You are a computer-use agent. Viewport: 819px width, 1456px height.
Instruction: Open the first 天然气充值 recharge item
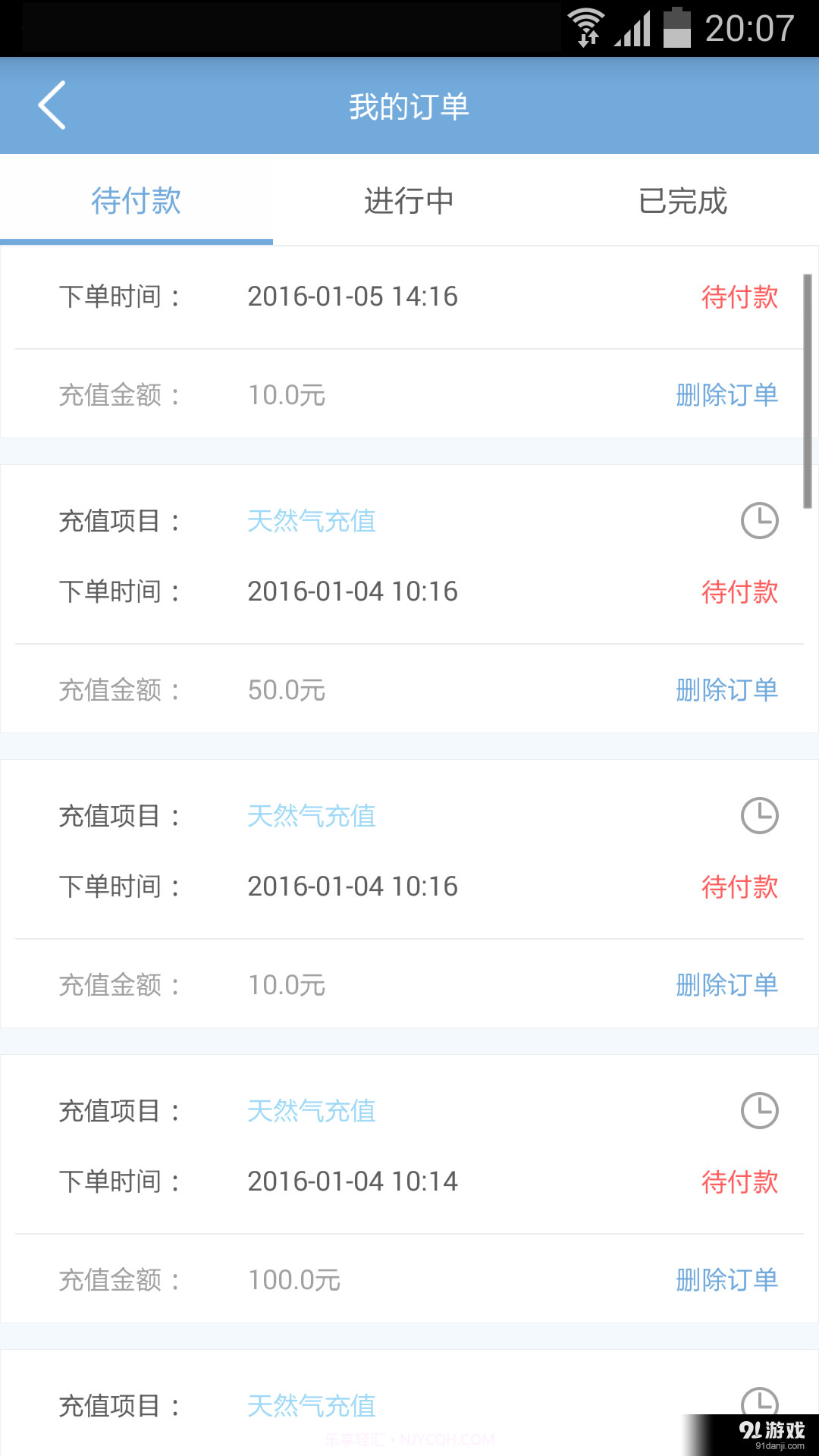pos(311,520)
